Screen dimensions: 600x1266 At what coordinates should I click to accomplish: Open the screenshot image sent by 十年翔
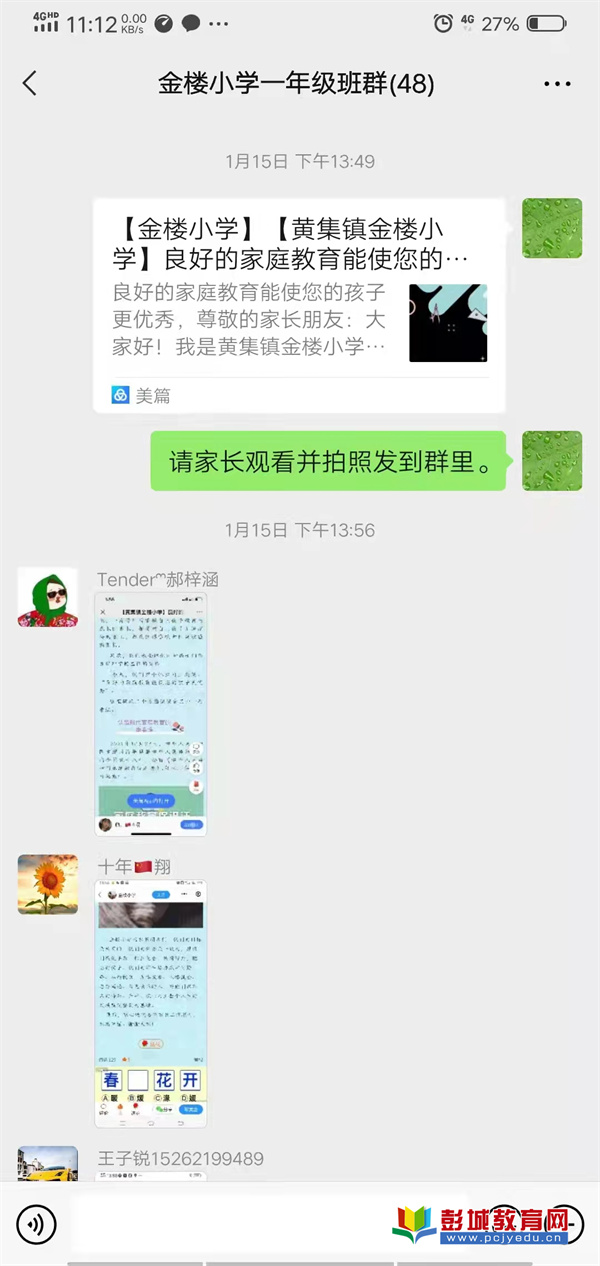point(150,1002)
